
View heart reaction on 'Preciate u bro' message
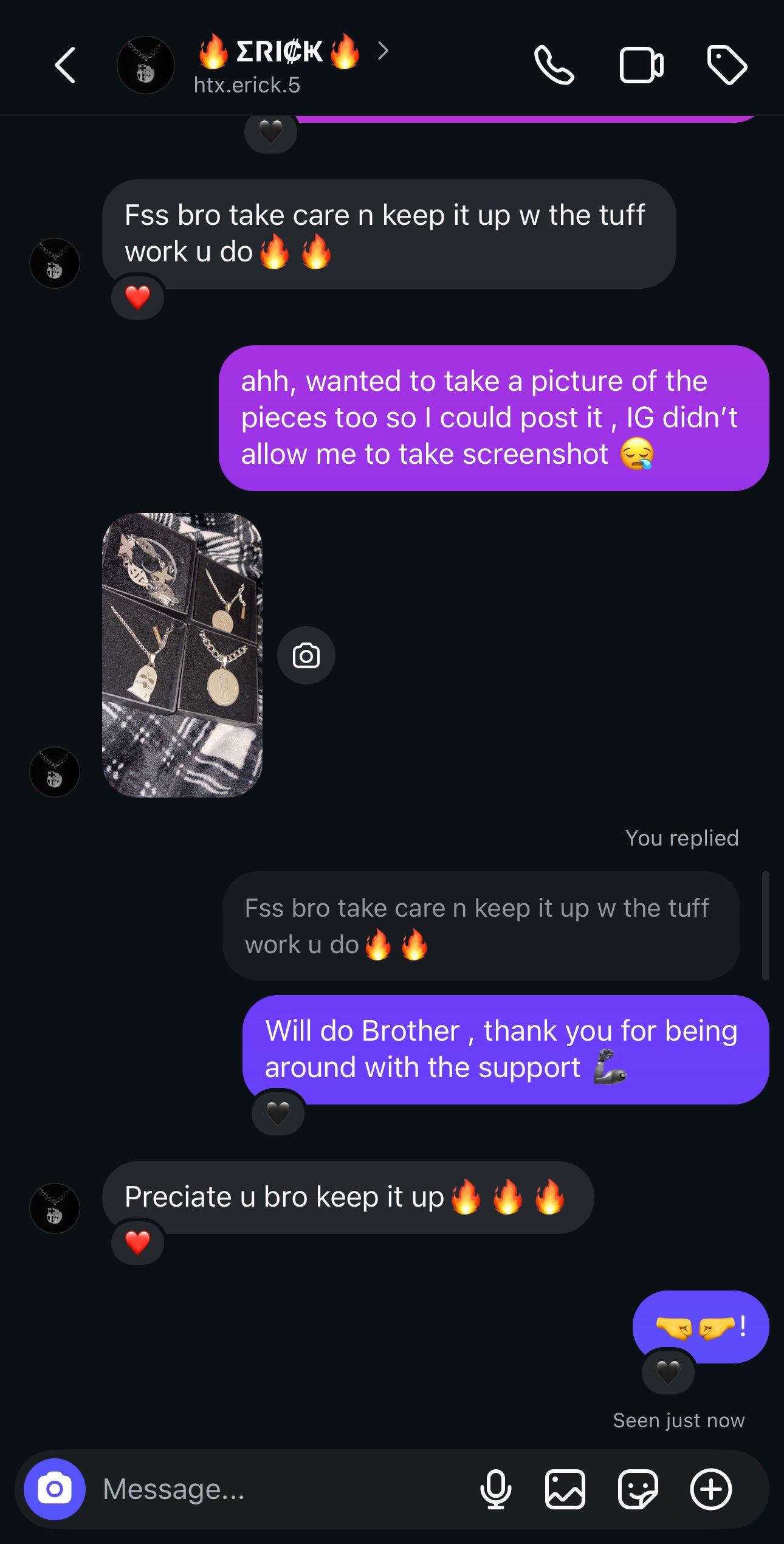(138, 1243)
